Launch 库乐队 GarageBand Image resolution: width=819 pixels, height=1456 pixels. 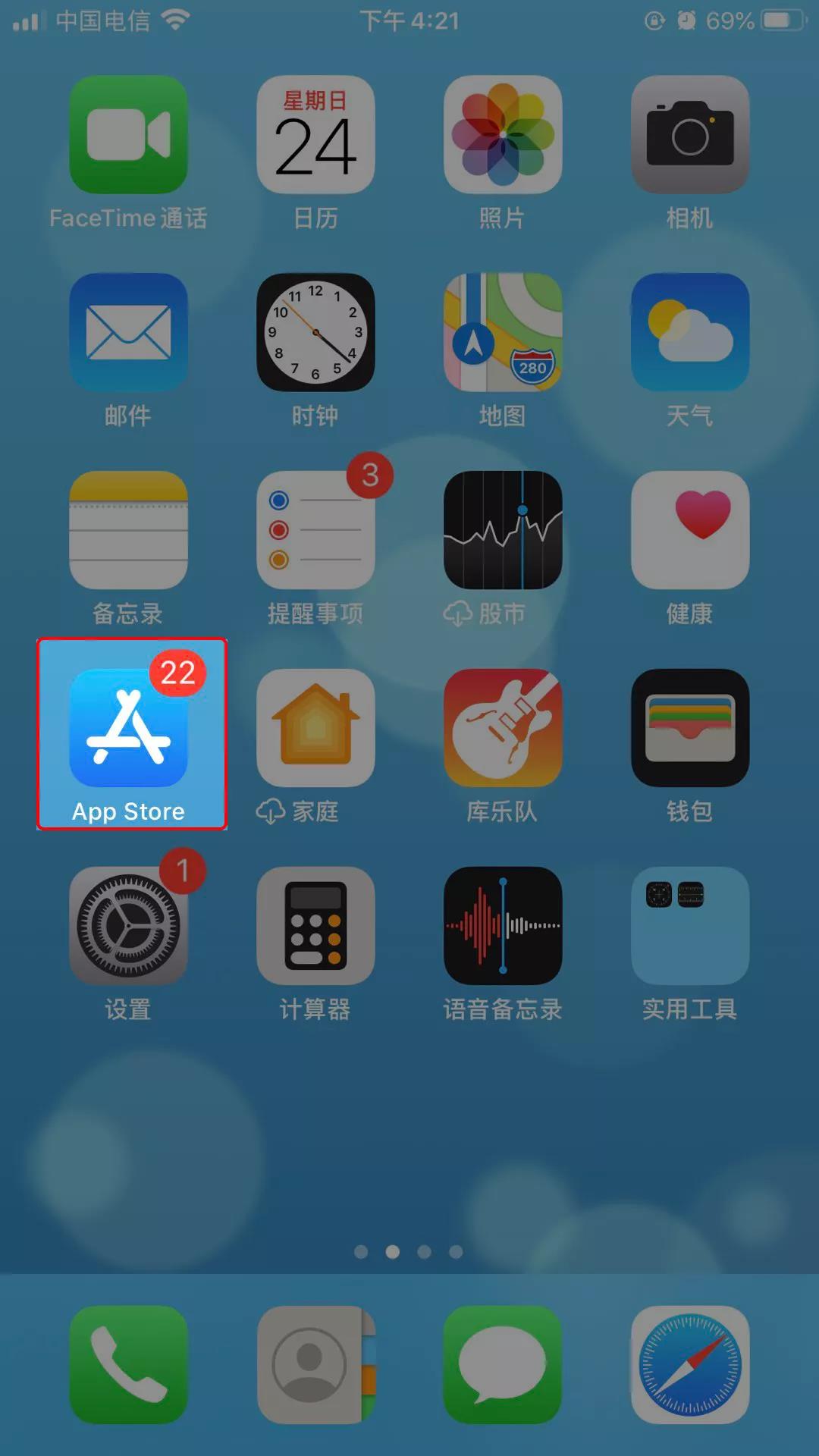(502, 728)
